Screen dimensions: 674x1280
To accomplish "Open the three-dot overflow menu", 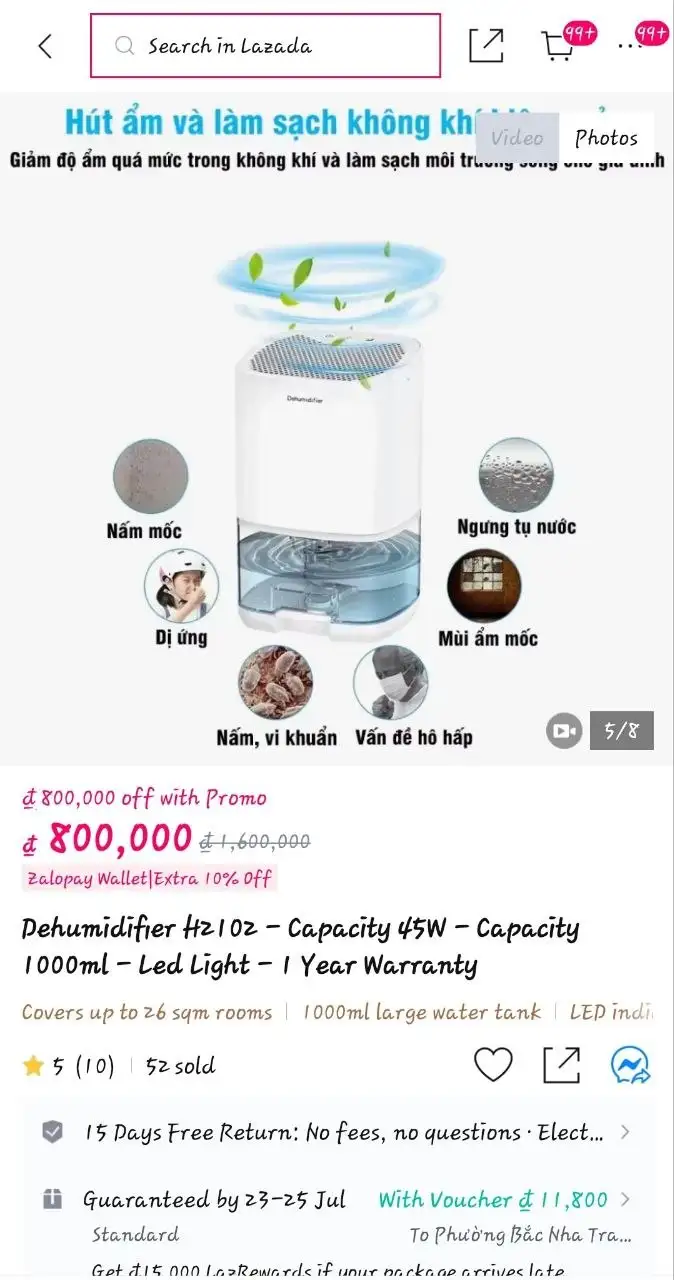I will tap(630, 46).
